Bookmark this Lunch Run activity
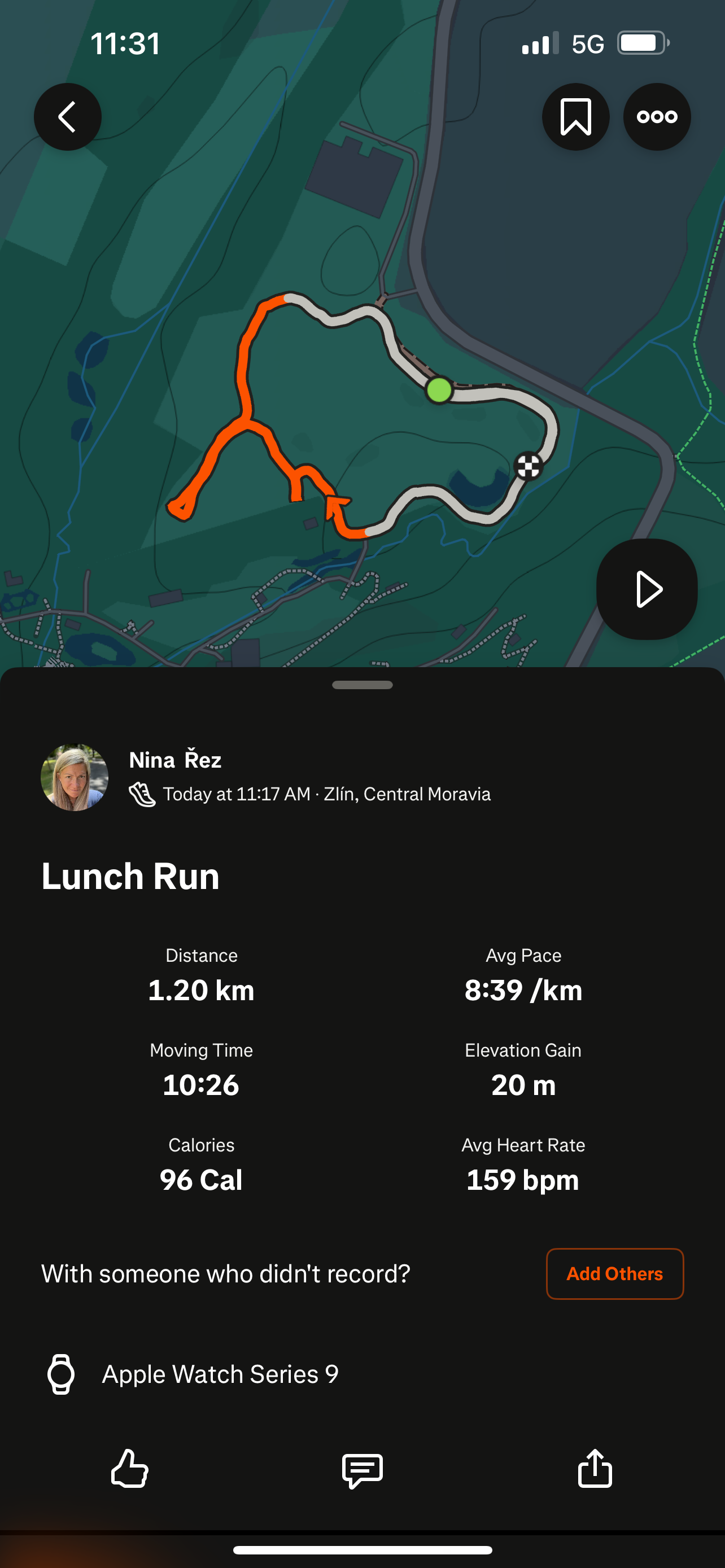Image resolution: width=725 pixels, height=1568 pixels. coord(575,117)
